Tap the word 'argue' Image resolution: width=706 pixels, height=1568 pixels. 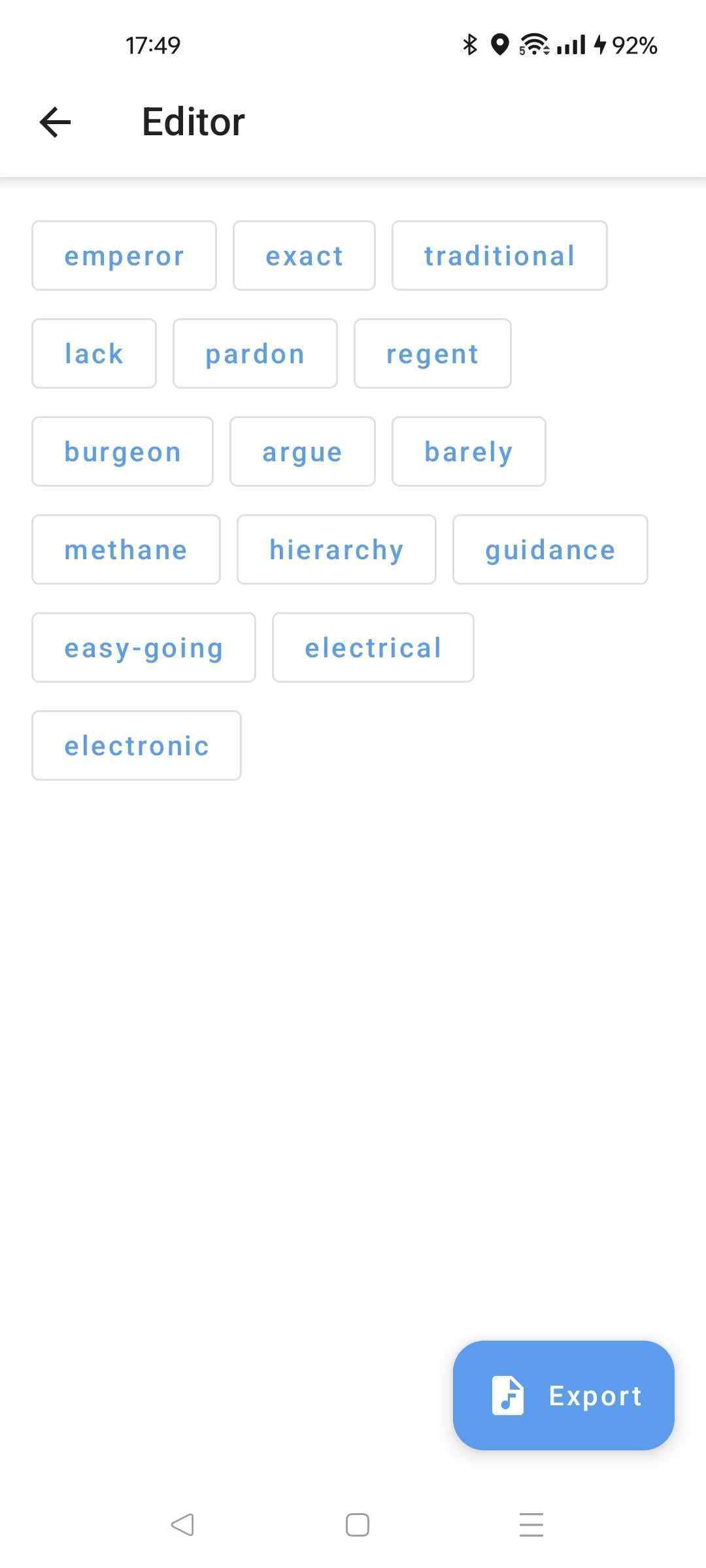click(302, 451)
